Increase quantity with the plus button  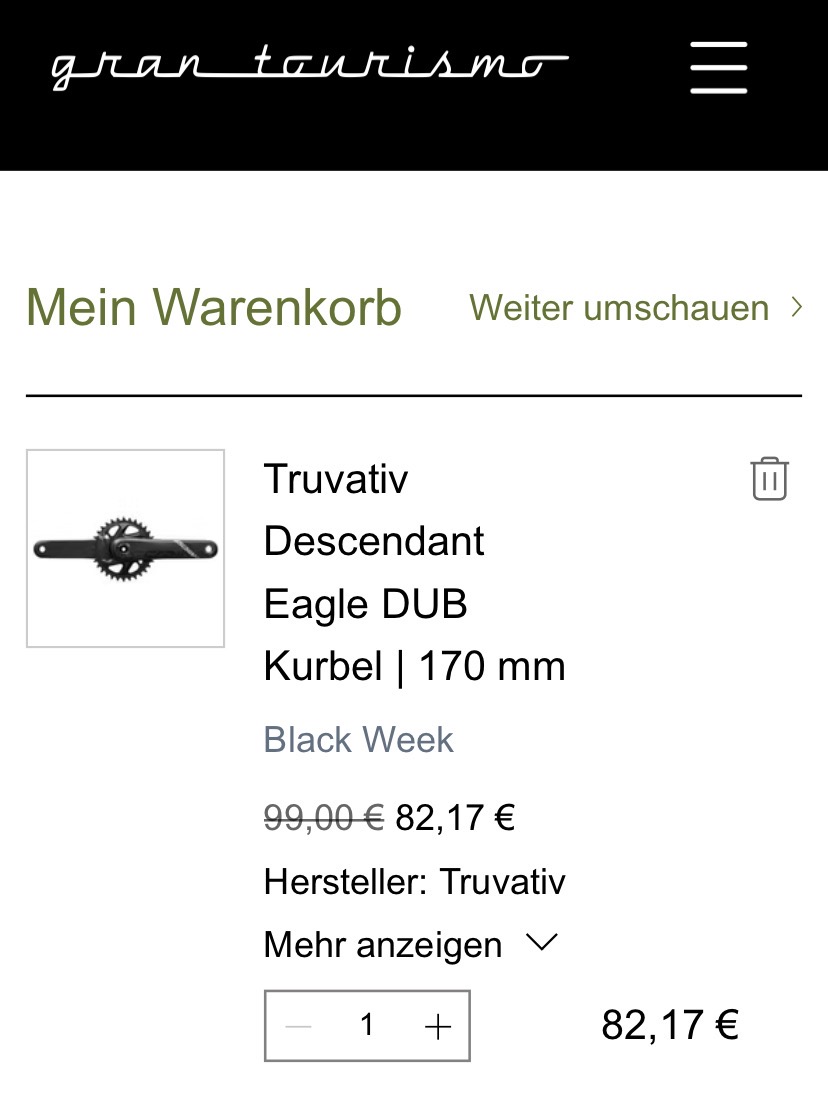438,1026
